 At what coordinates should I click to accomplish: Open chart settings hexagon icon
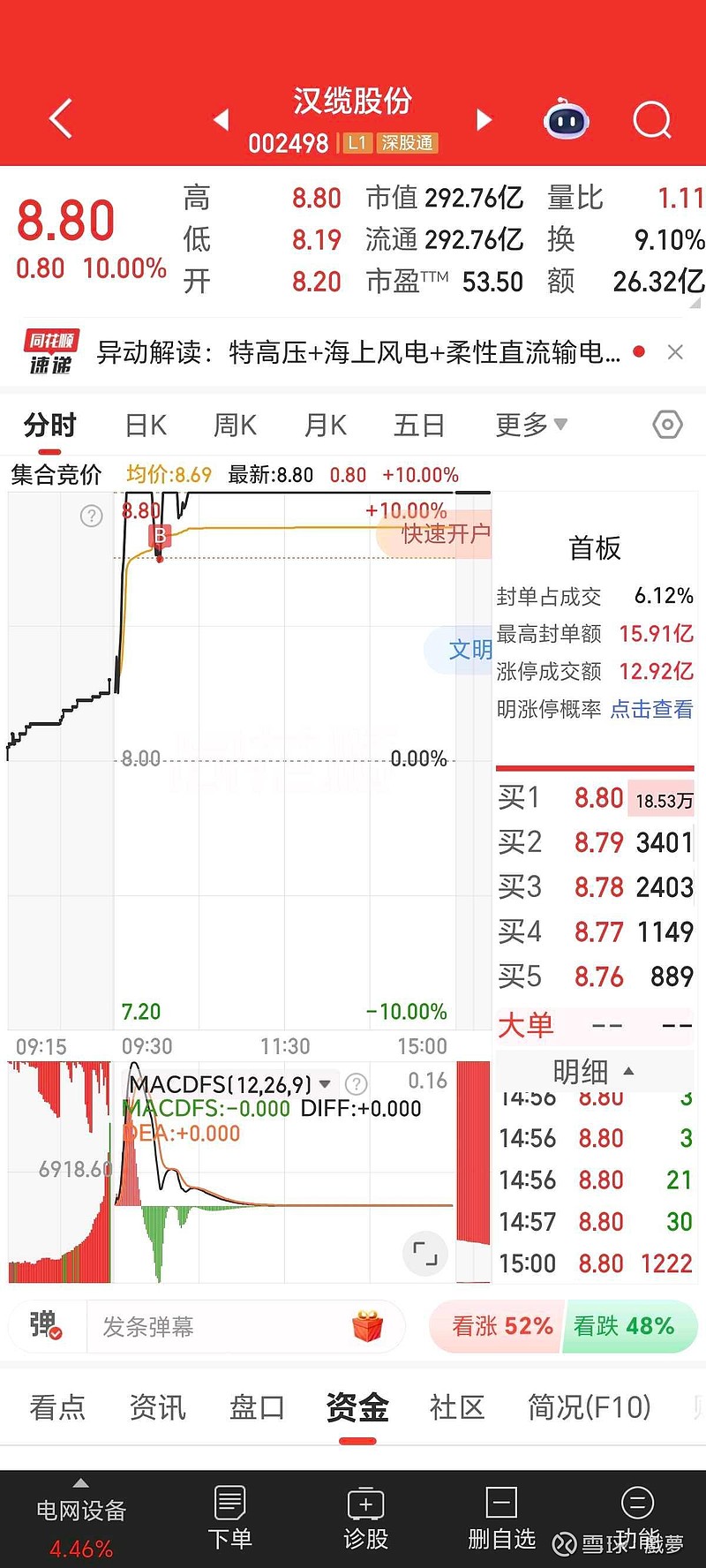(667, 426)
